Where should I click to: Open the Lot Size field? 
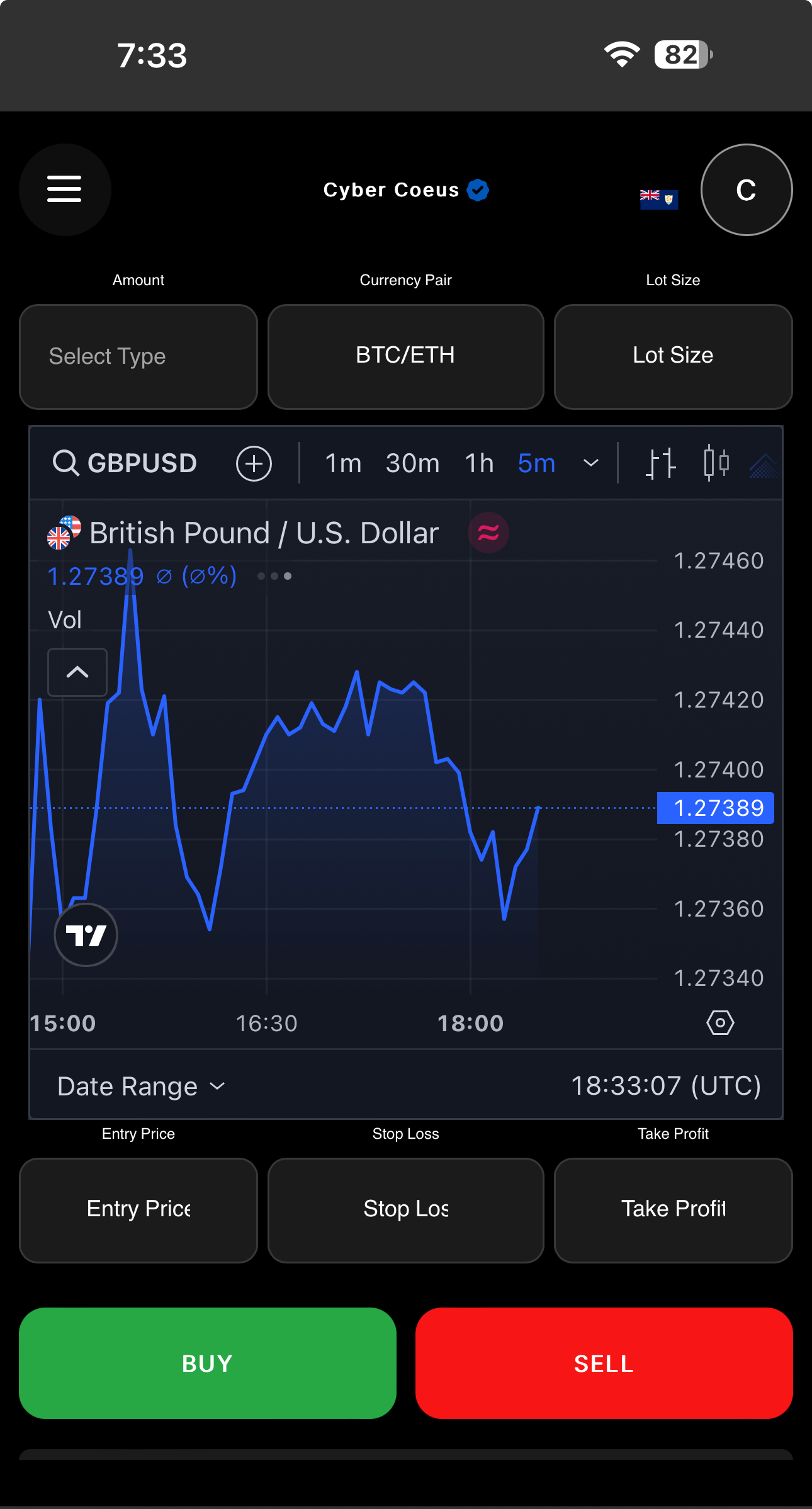click(x=673, y=356)
